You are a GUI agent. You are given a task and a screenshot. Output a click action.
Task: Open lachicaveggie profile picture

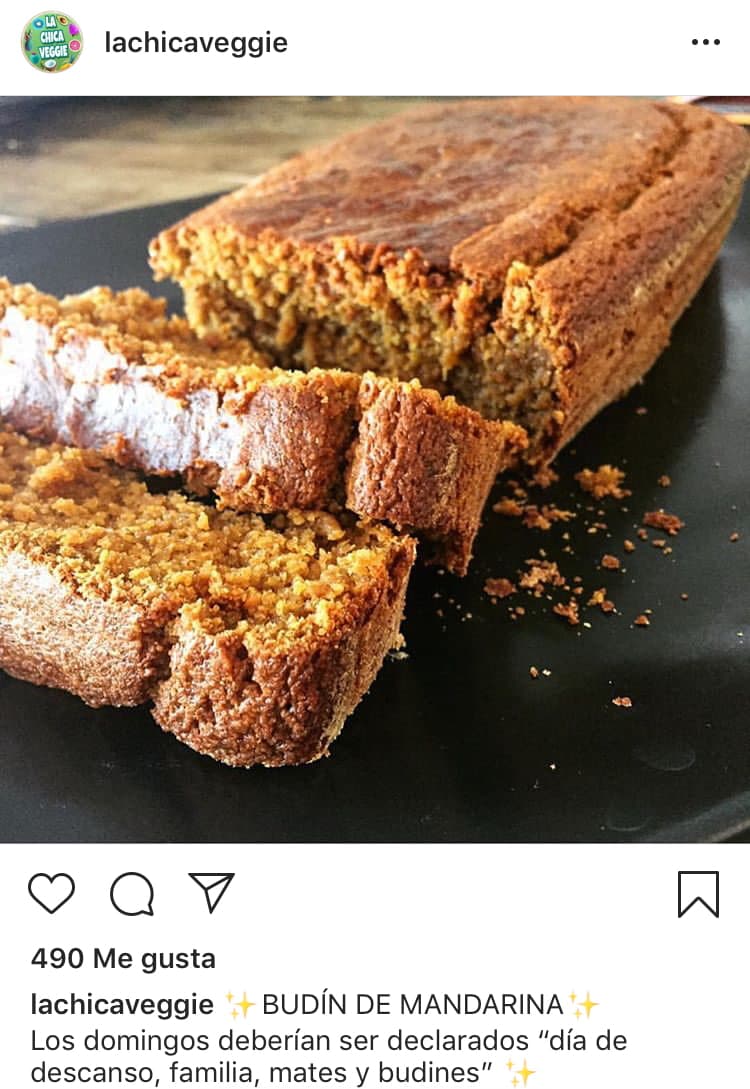[52, 42]
